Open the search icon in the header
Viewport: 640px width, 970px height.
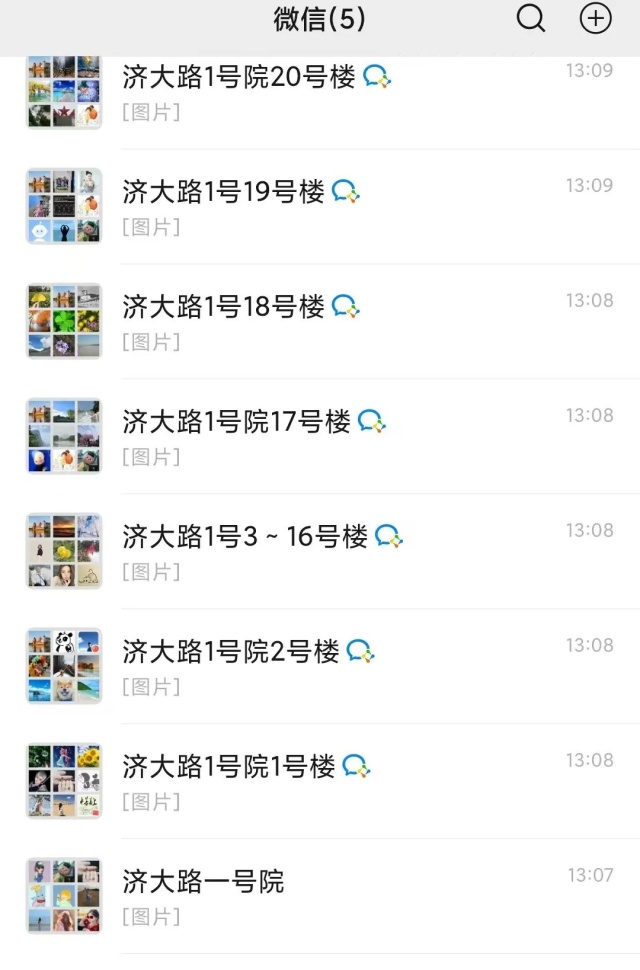[531, 19]
